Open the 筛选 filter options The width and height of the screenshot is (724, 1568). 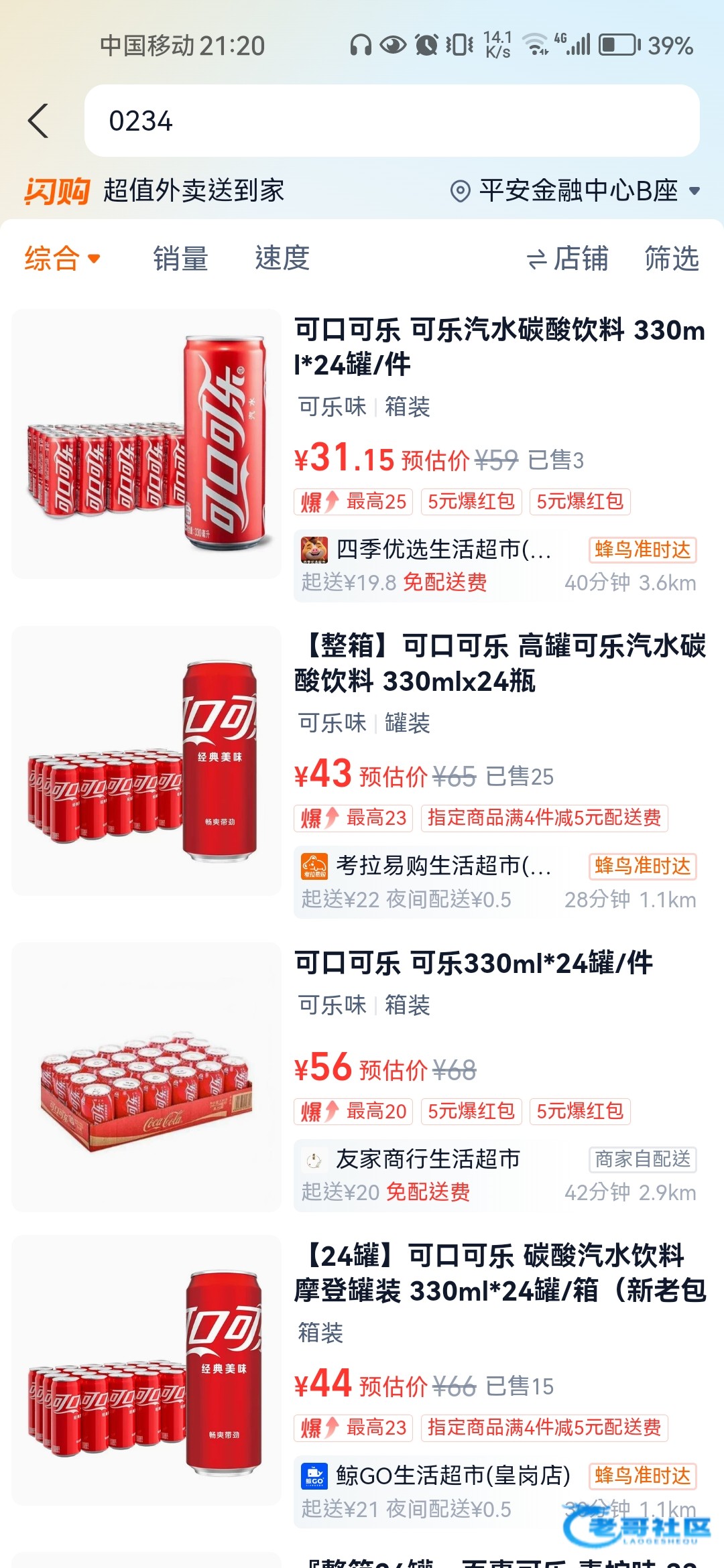coord(671,259)
